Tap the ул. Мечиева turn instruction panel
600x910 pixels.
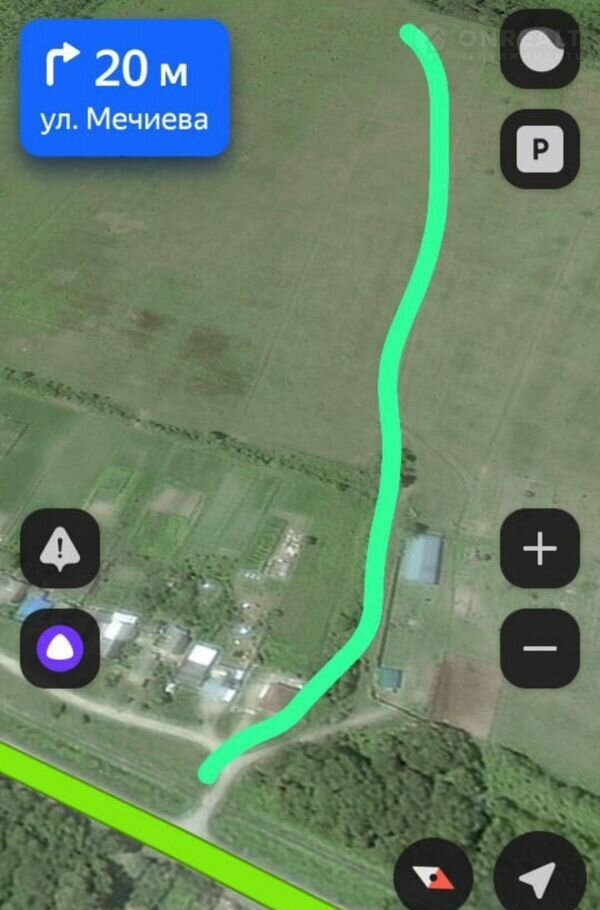coord(125,88)
